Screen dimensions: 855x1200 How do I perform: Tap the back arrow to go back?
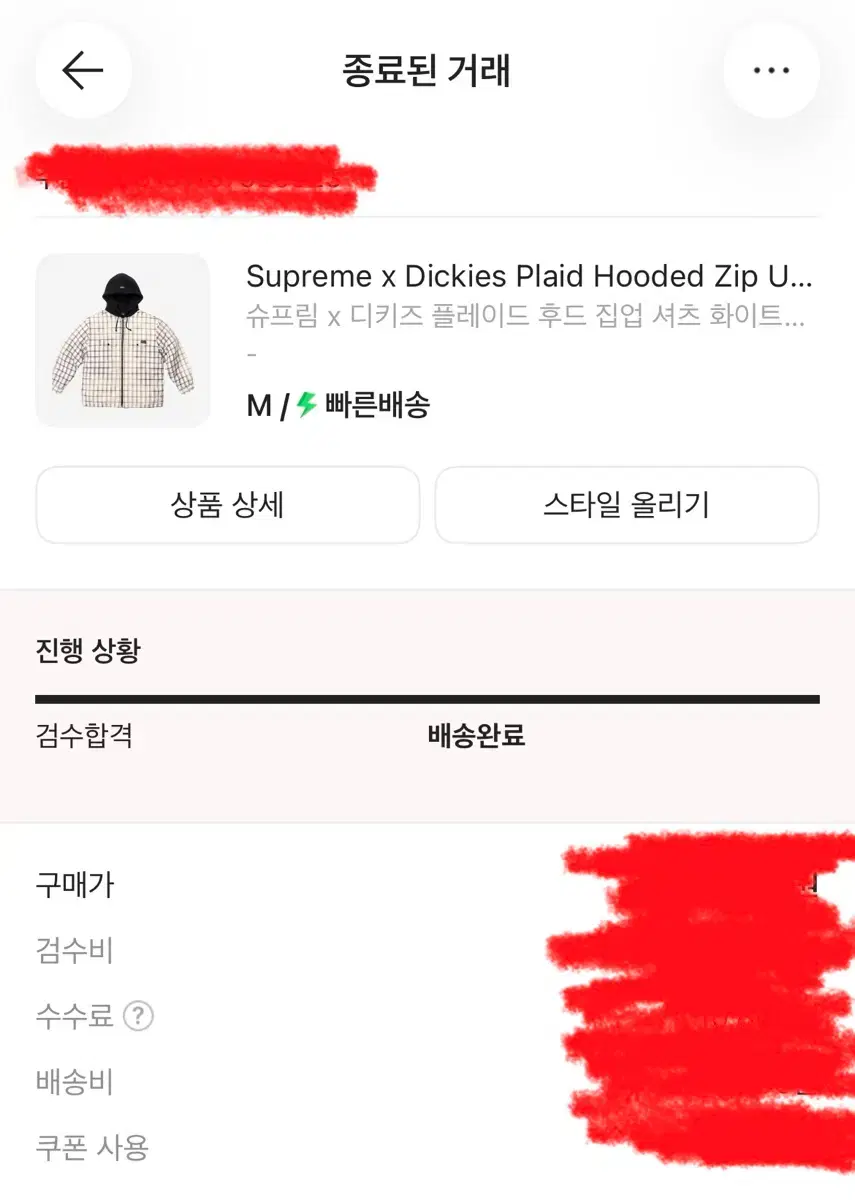coord(84,70)
